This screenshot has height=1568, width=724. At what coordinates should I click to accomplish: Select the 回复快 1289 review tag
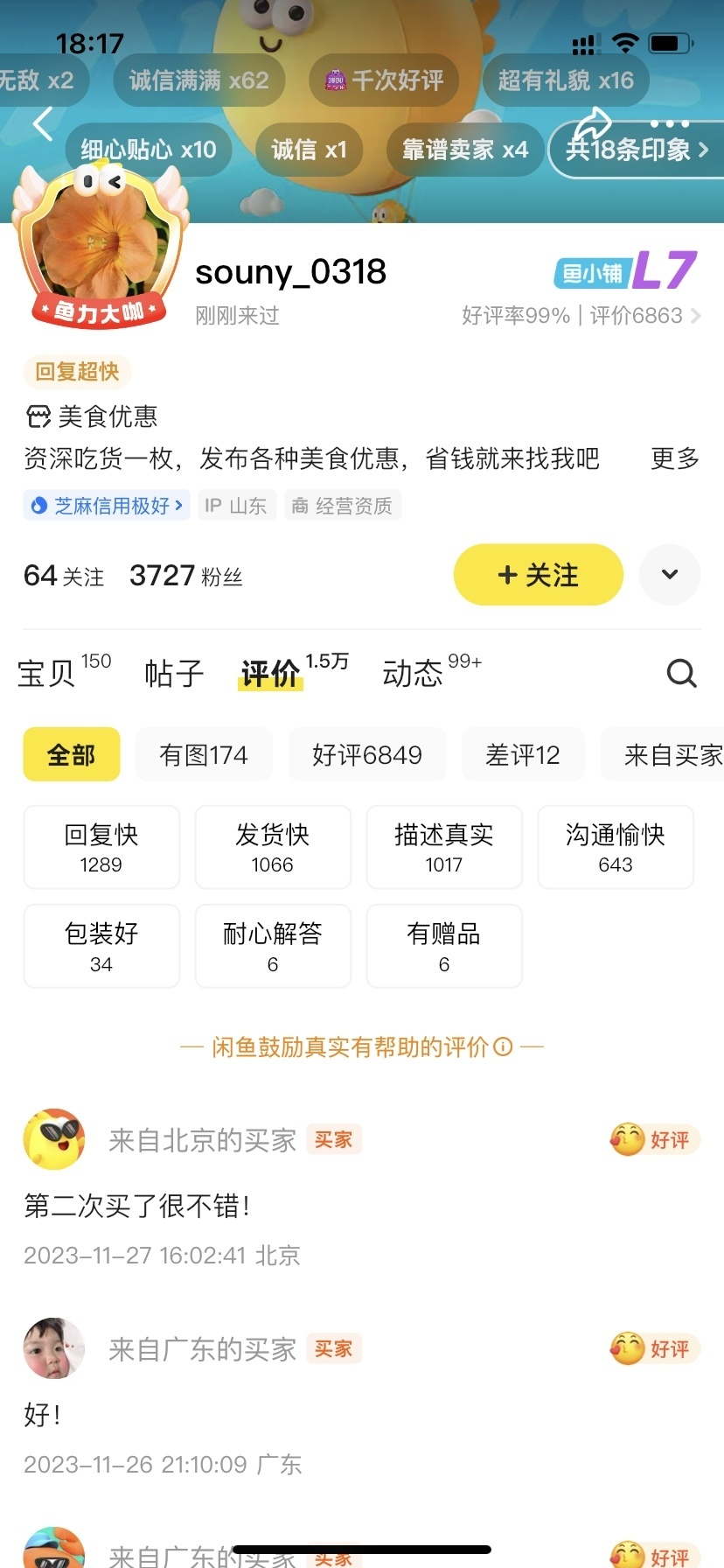(101, 847)
